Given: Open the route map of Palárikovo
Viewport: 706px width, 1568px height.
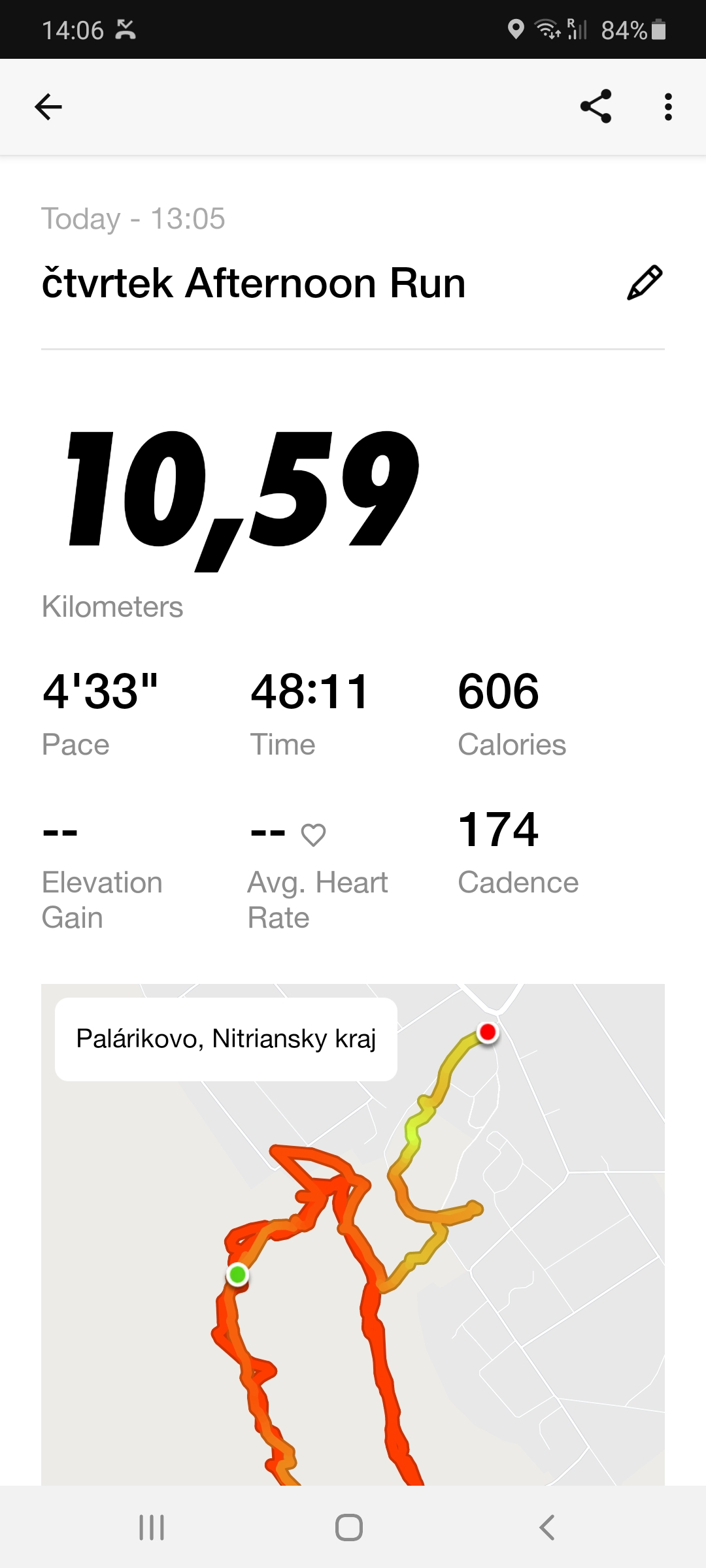Looking at the screenshot, I should click(x=353, y=1234).
